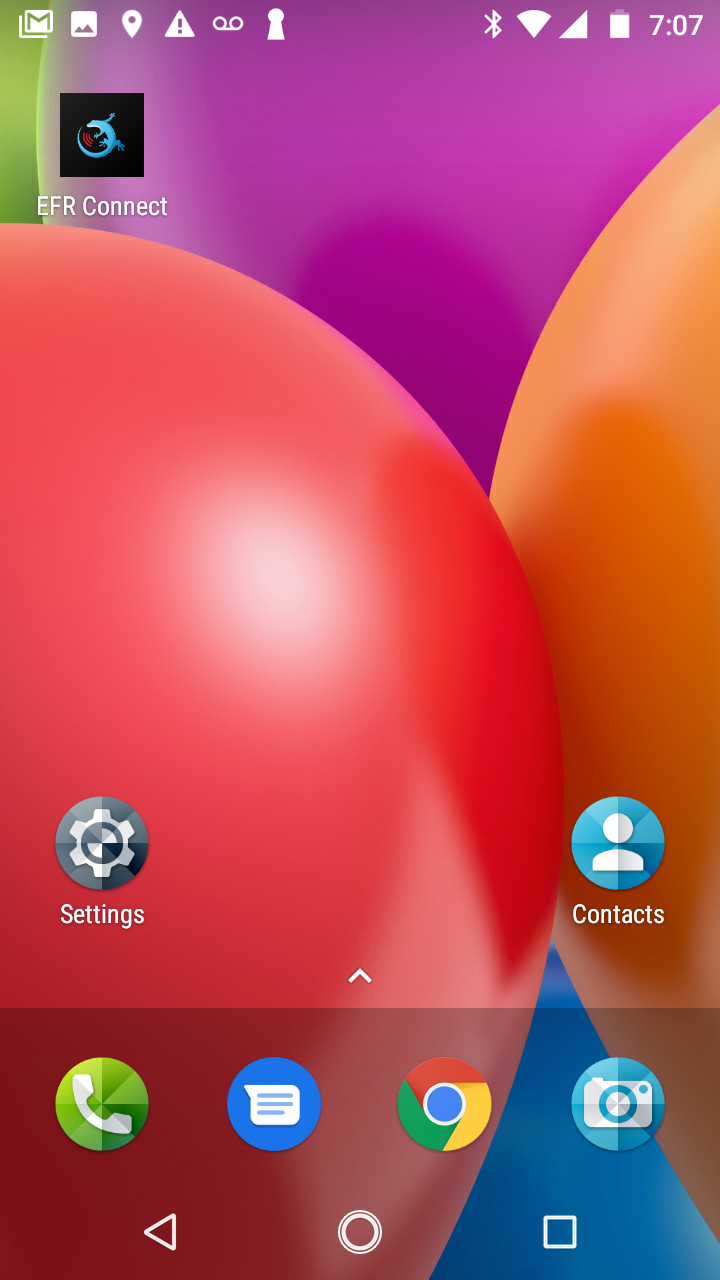Tap the battery indicator in status bar
Screen dimensions: 720x1280
[x=613, y=23]
